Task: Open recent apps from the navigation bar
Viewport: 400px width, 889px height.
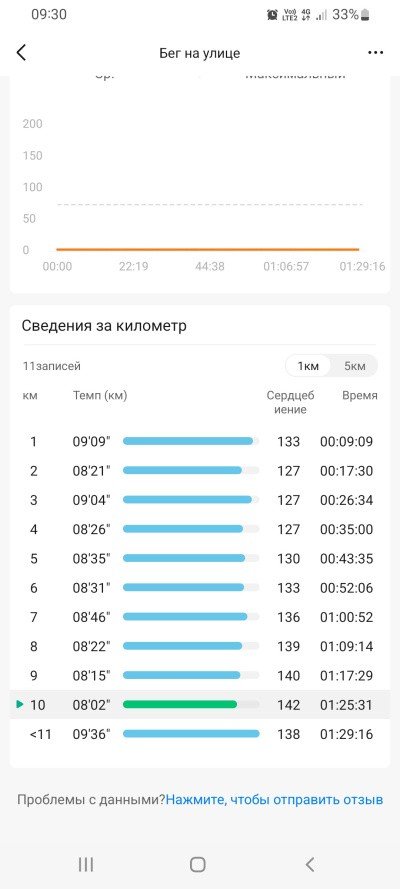Action: pyautogui.click(x=86, y=864)
